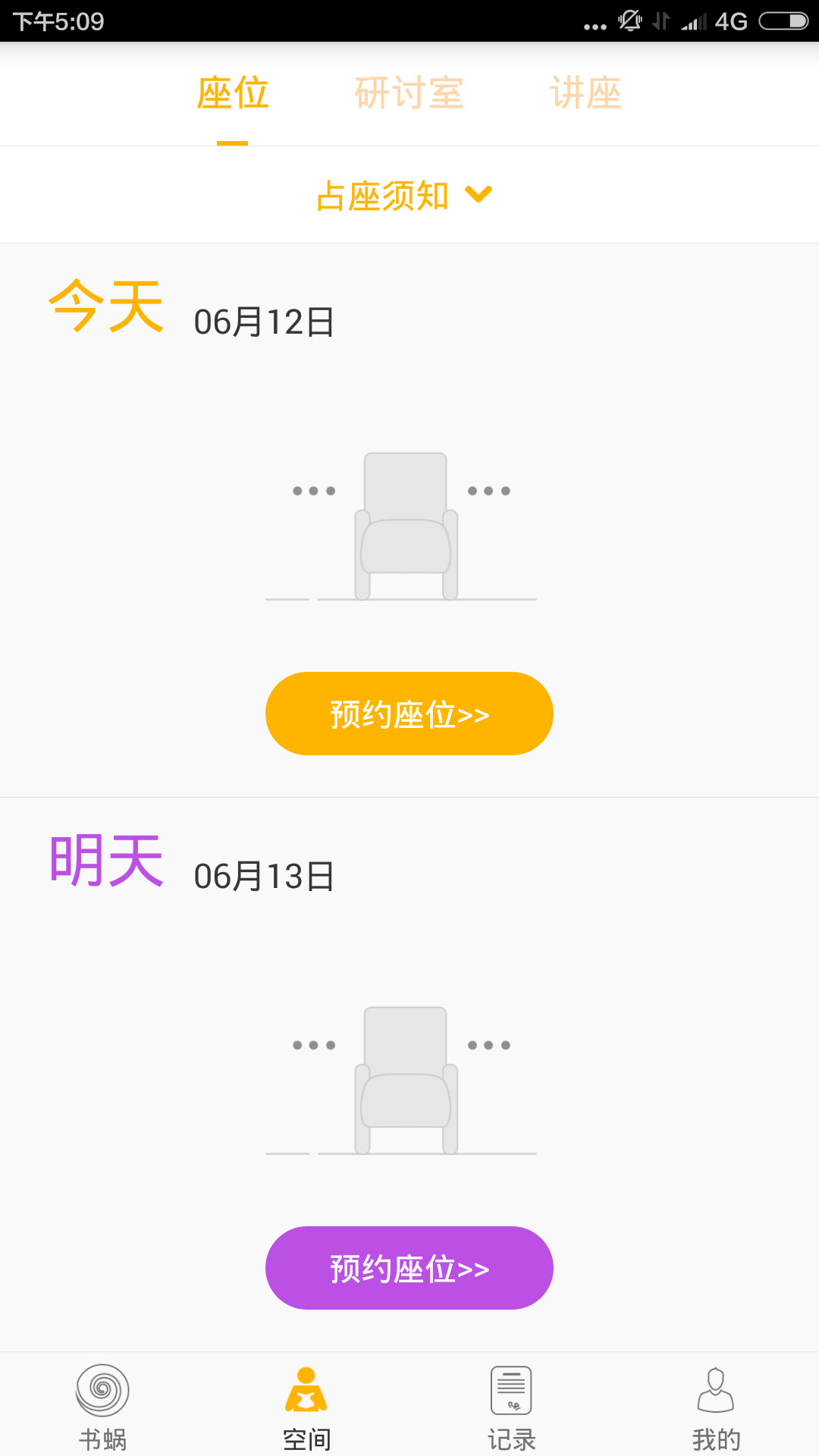Image resolution: width=819 pixels, height=1456 pixels.
Task: Open the 书蜗 tab
Action: point(102,1407)
